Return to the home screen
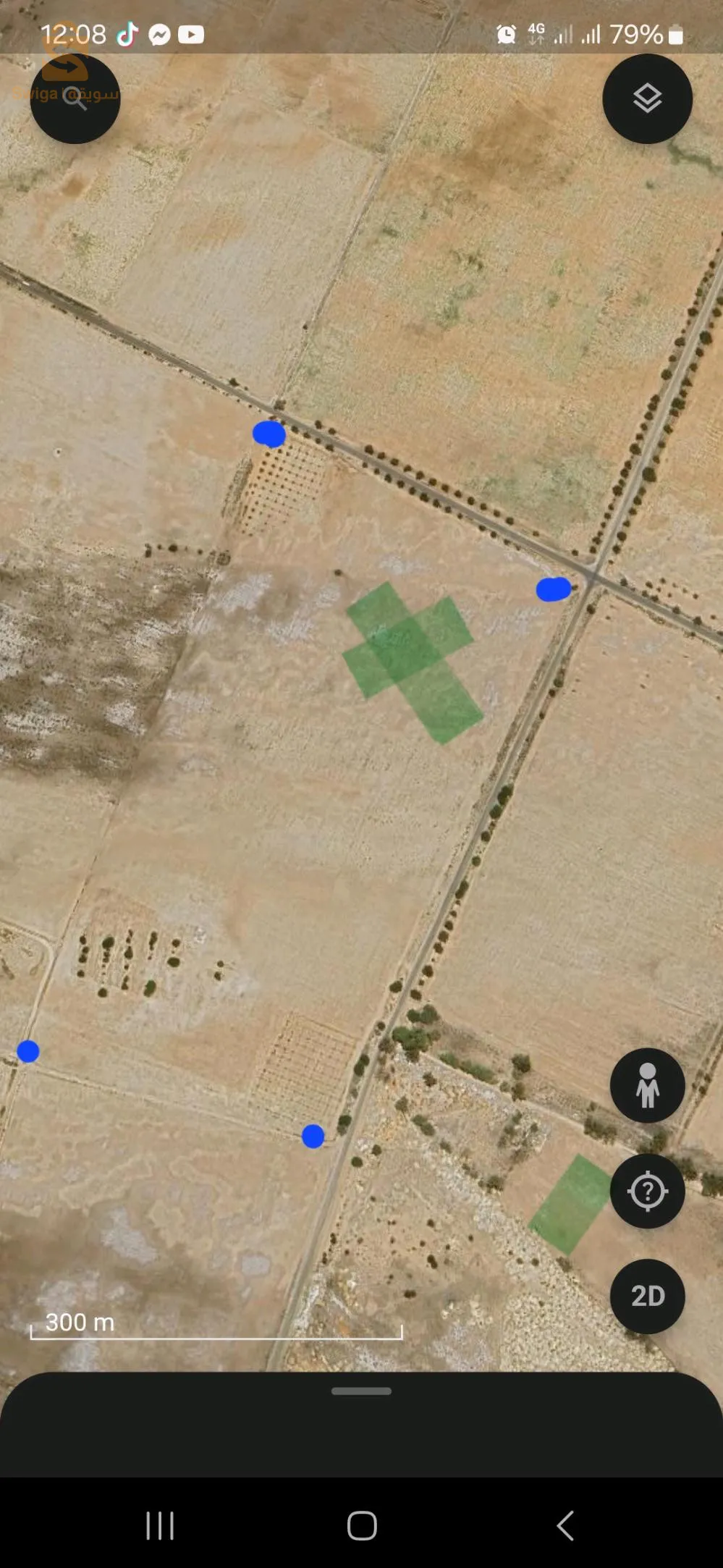The height and width of the screenshot is (1568, 723). pos(361,1525)
